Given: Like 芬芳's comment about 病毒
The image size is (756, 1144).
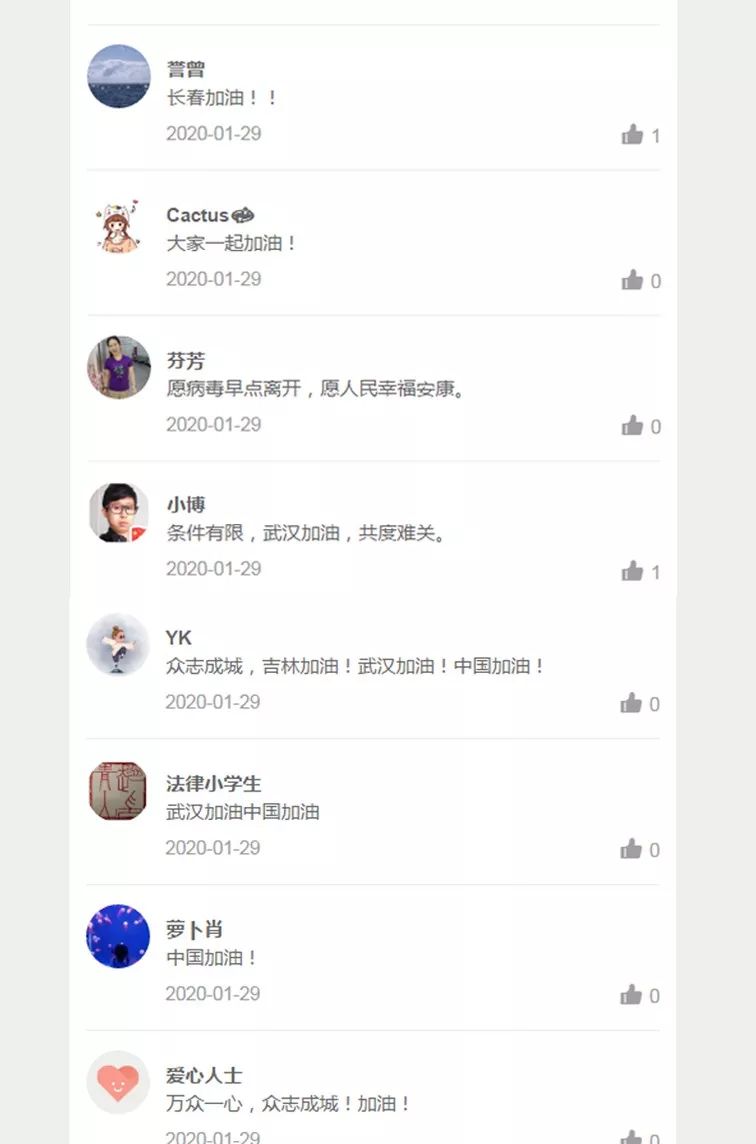Looking at the screenshot, I should [x=632, y=427].
